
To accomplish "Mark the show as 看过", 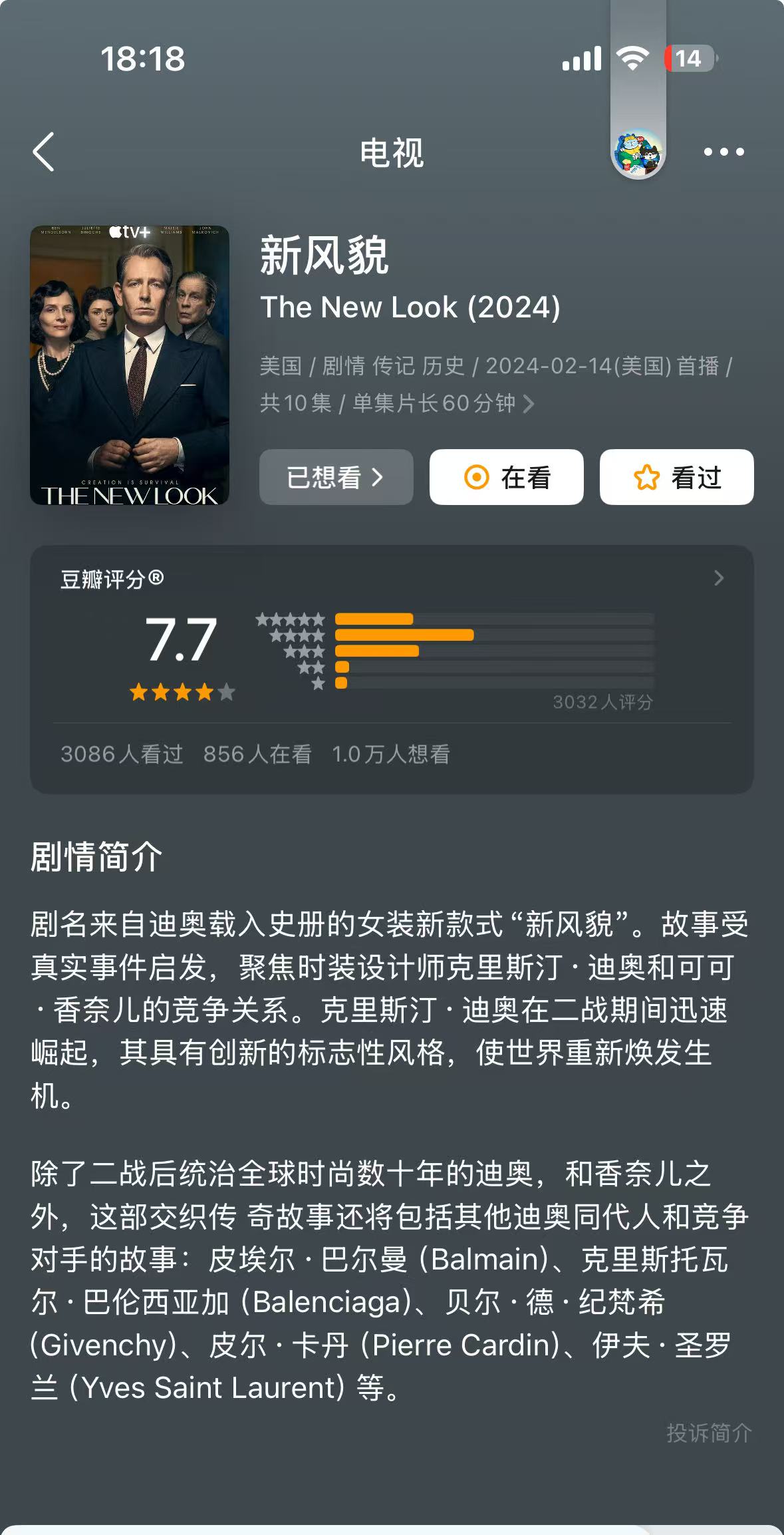I will click(676, 477).
